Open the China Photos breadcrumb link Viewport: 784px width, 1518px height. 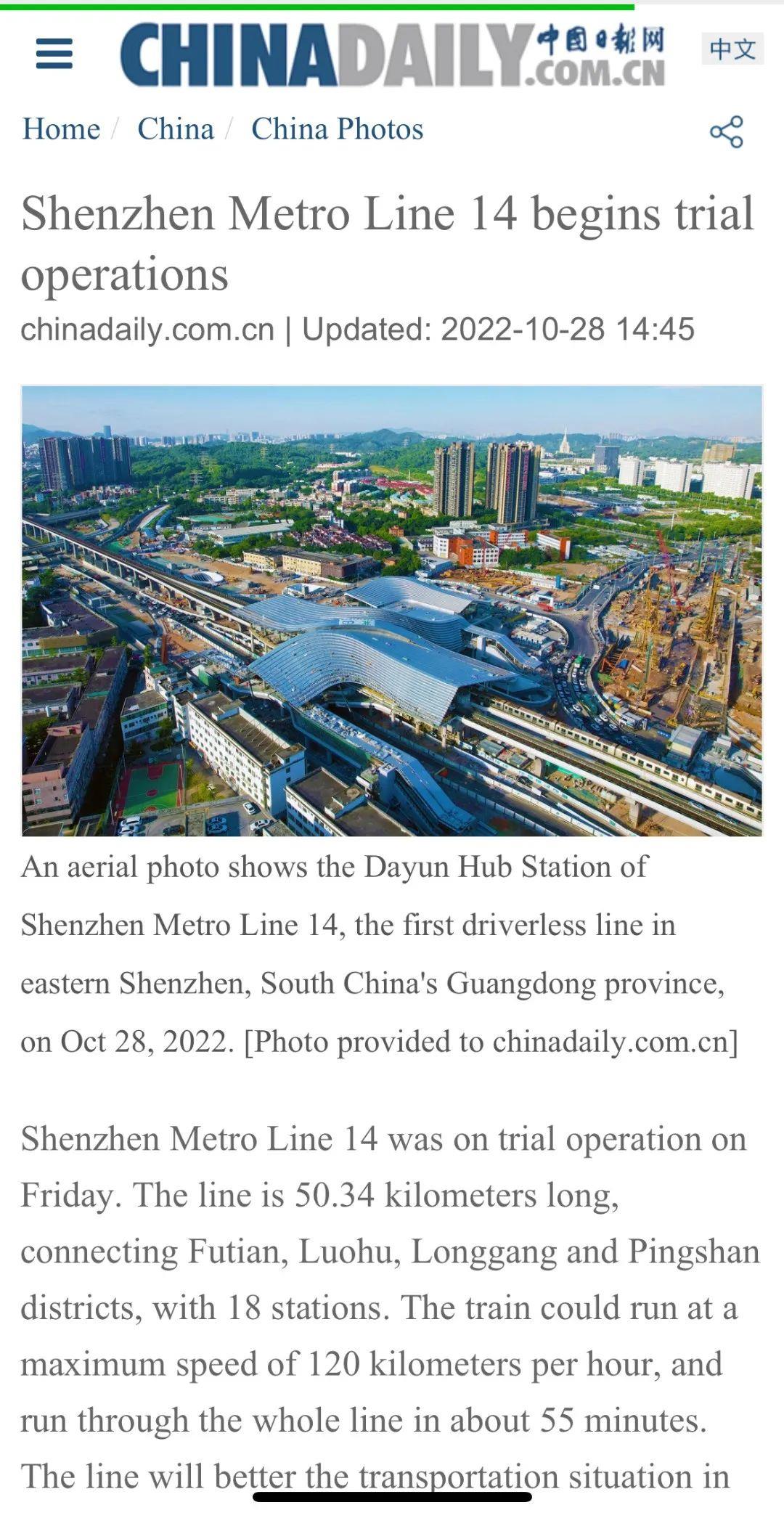click(337, 129)
